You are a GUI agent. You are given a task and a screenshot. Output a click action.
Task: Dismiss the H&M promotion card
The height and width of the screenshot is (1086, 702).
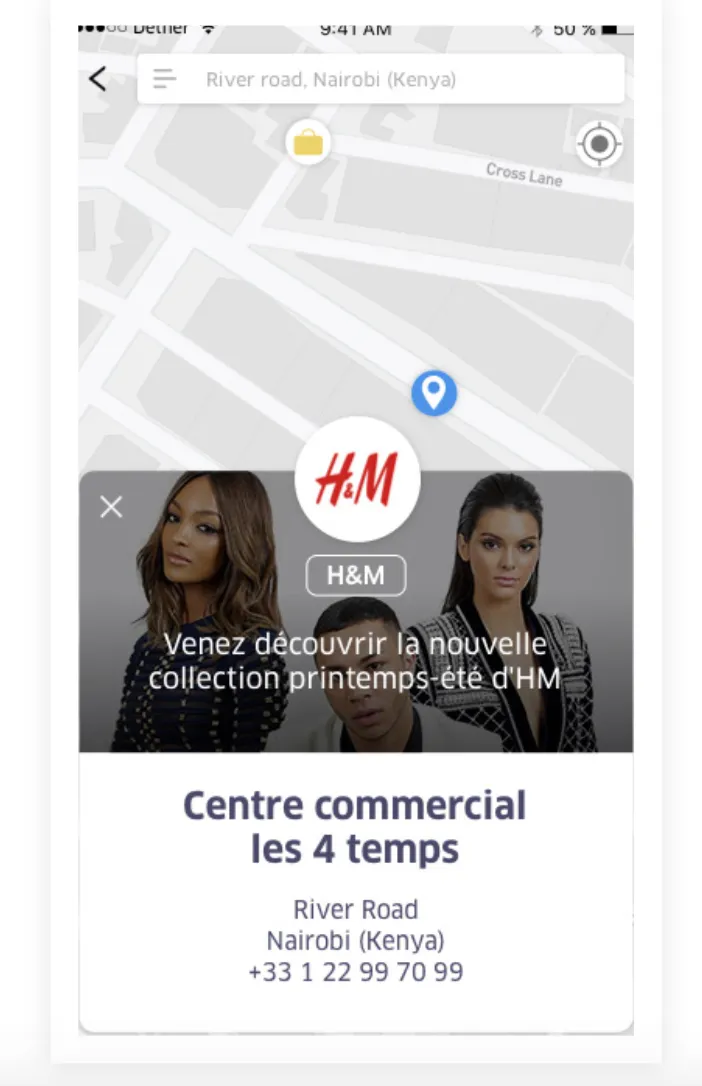(x=111, y=507)
